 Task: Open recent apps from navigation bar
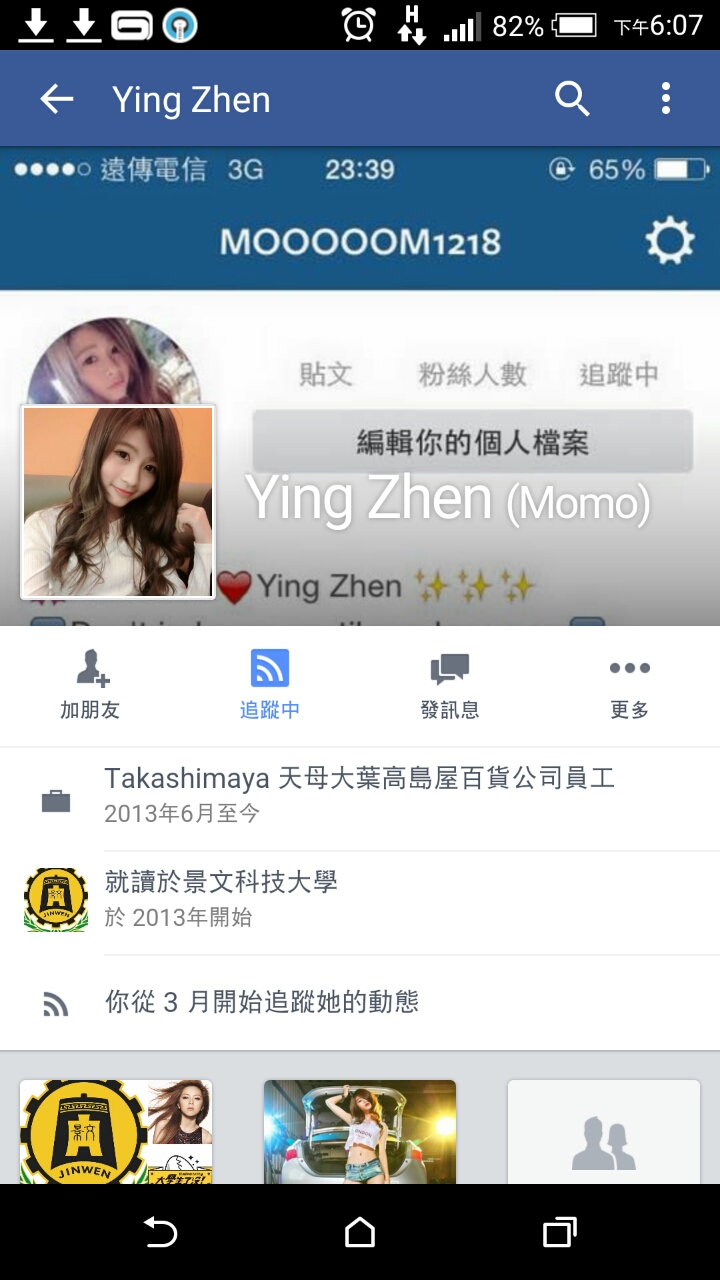[x=559, y=1233]
